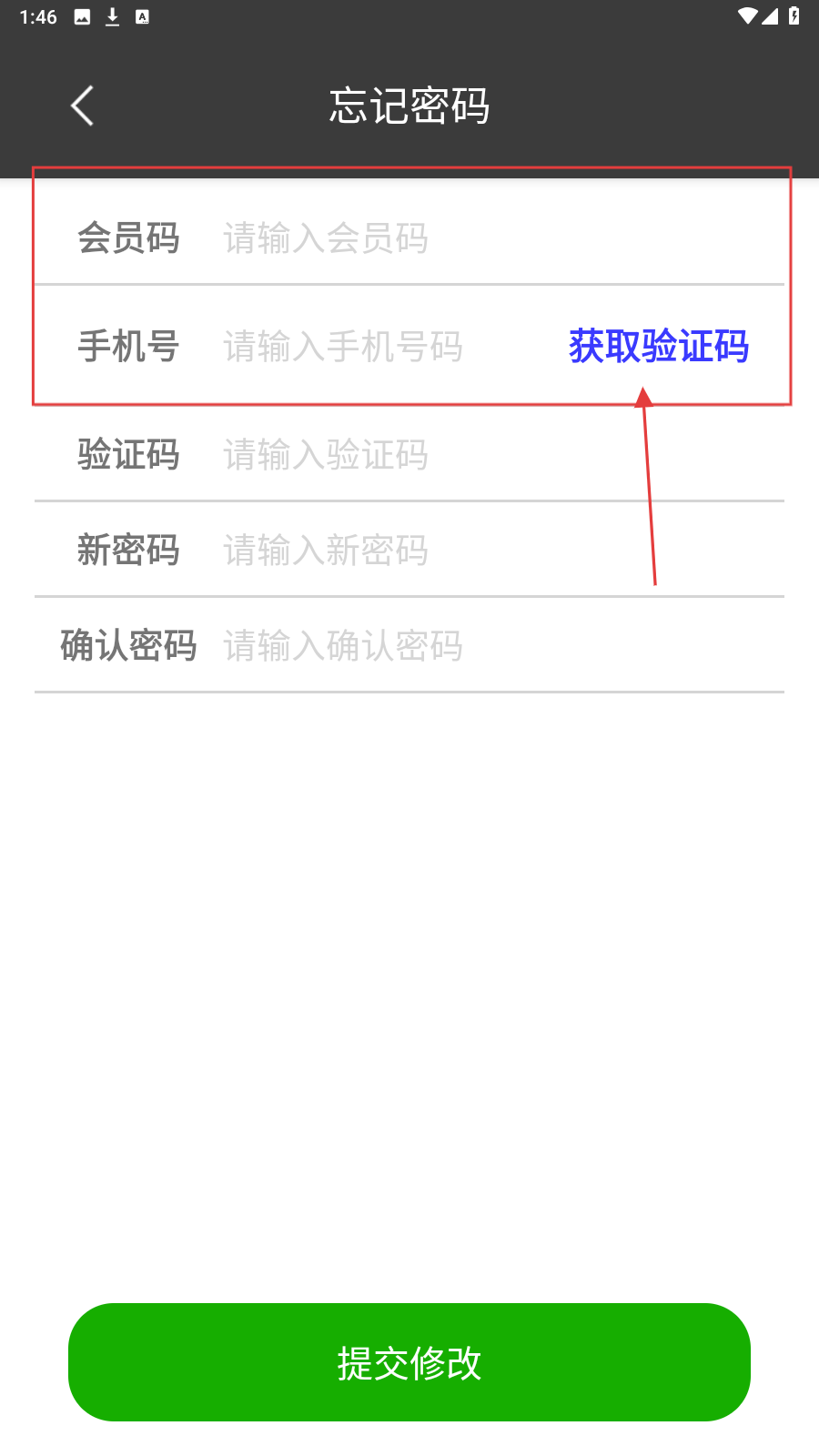The height and width of the screenshot is (1456, 819).
Task: Submit changes with 提交修改 button
Action: click(409, 1362)
